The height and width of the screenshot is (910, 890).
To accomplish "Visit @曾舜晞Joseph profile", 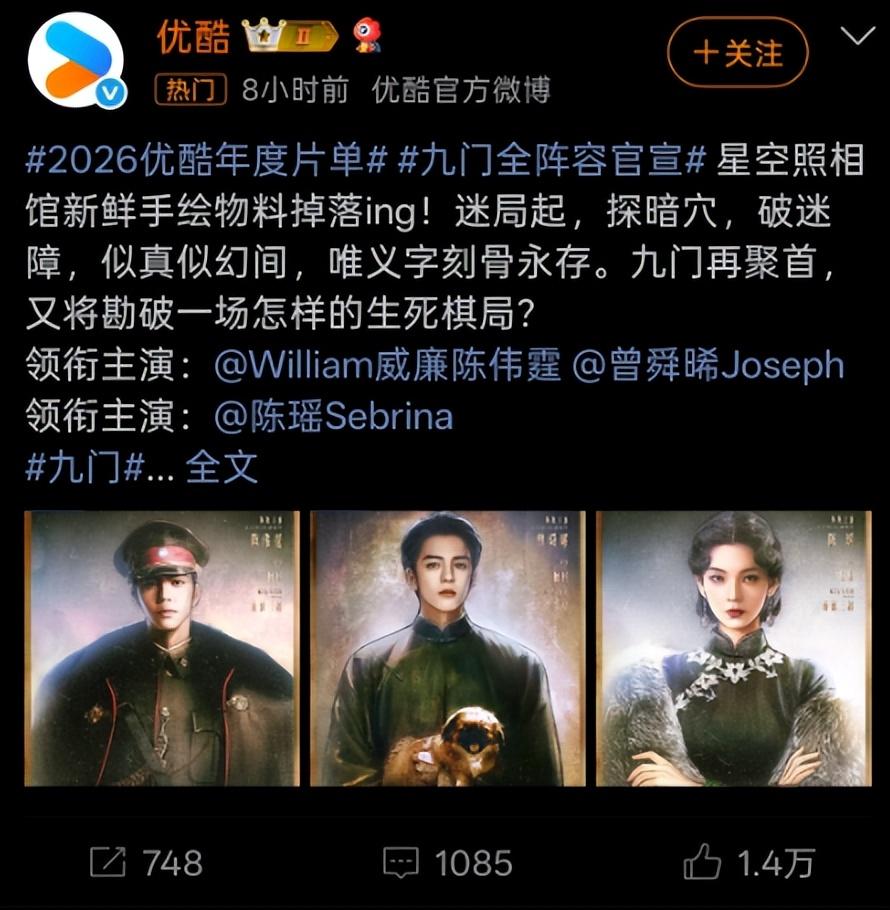I will pos(708,365).
